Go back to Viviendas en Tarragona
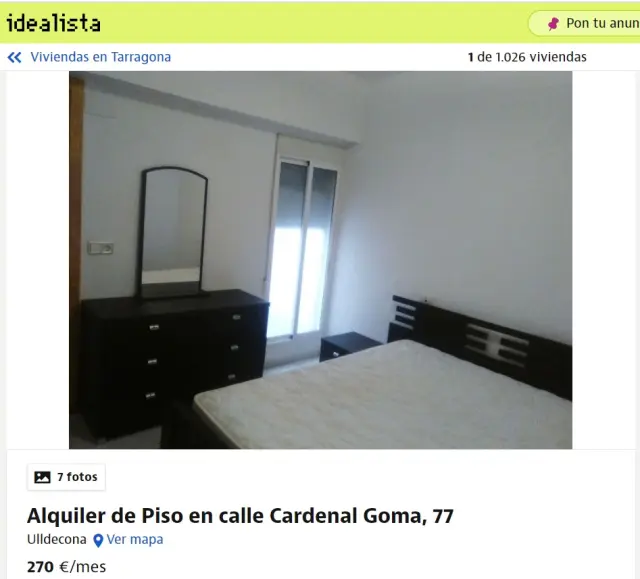Viewport: 640px width, 579px height. (90, 57)
